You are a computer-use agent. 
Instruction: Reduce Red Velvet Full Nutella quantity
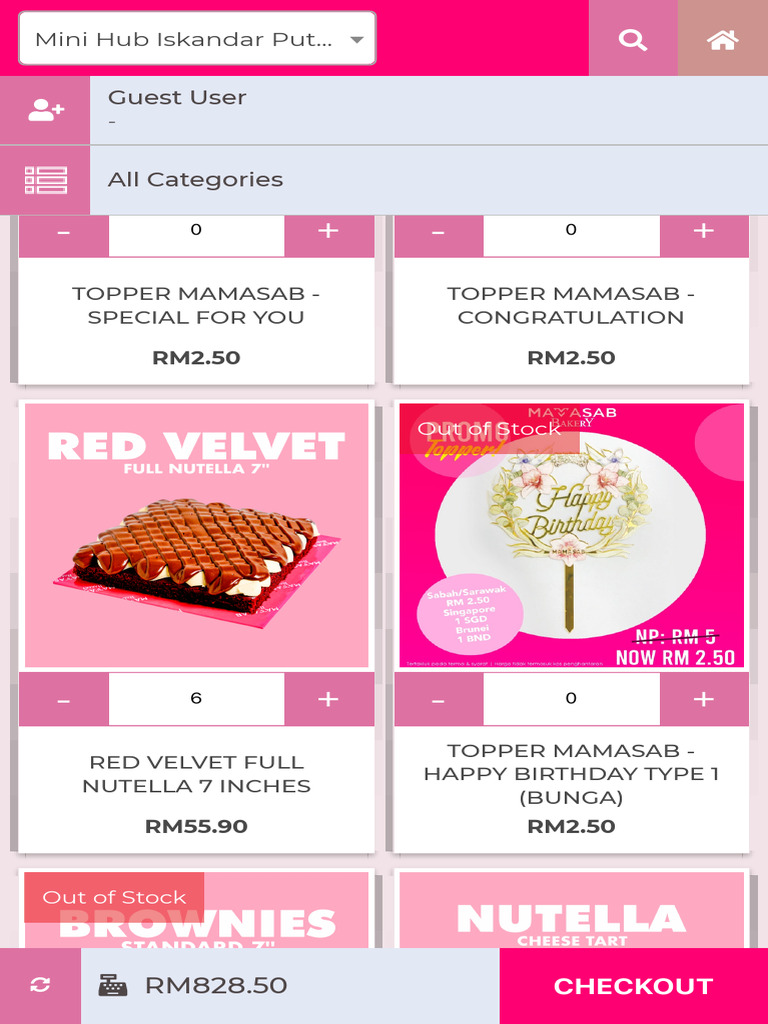point(63,699)
